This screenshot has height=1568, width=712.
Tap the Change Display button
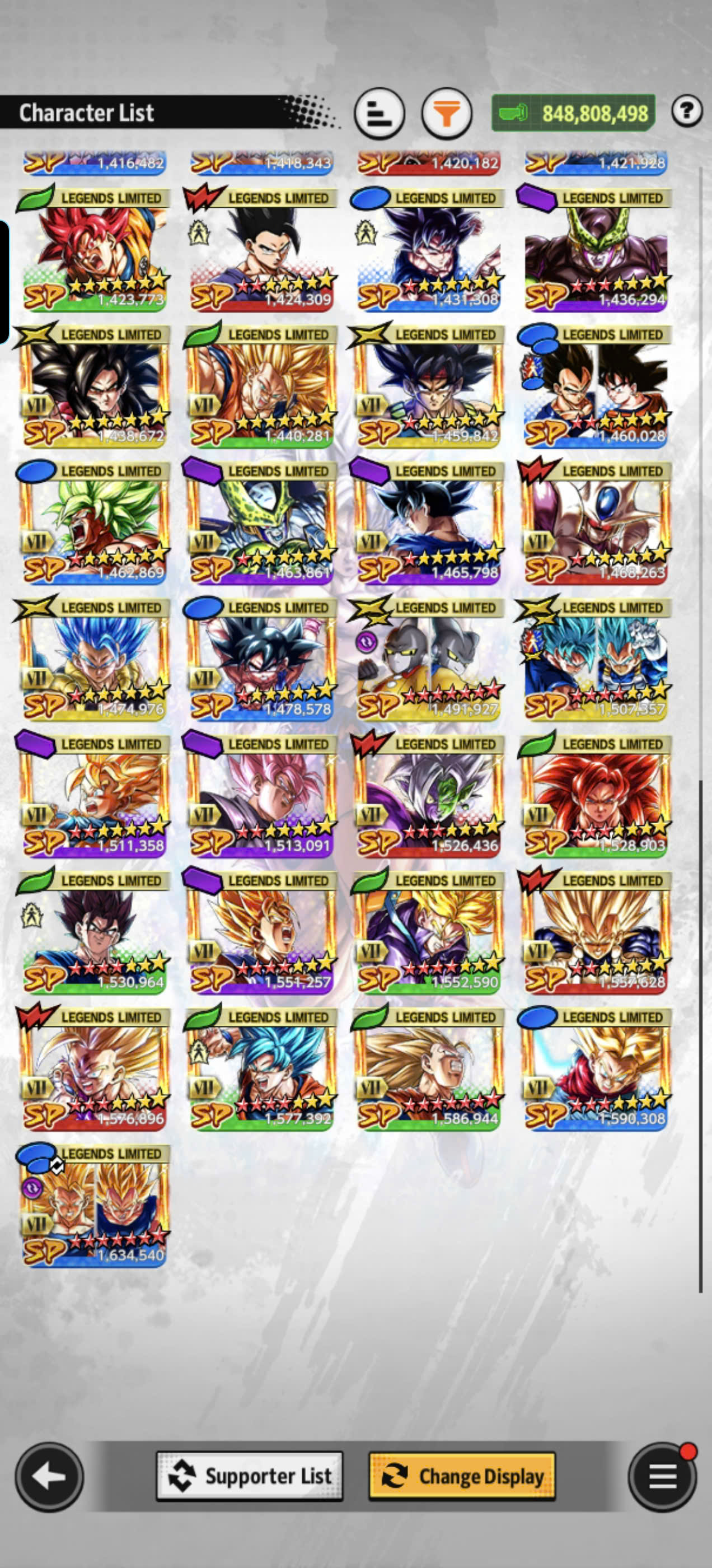tap(462, 1476)
